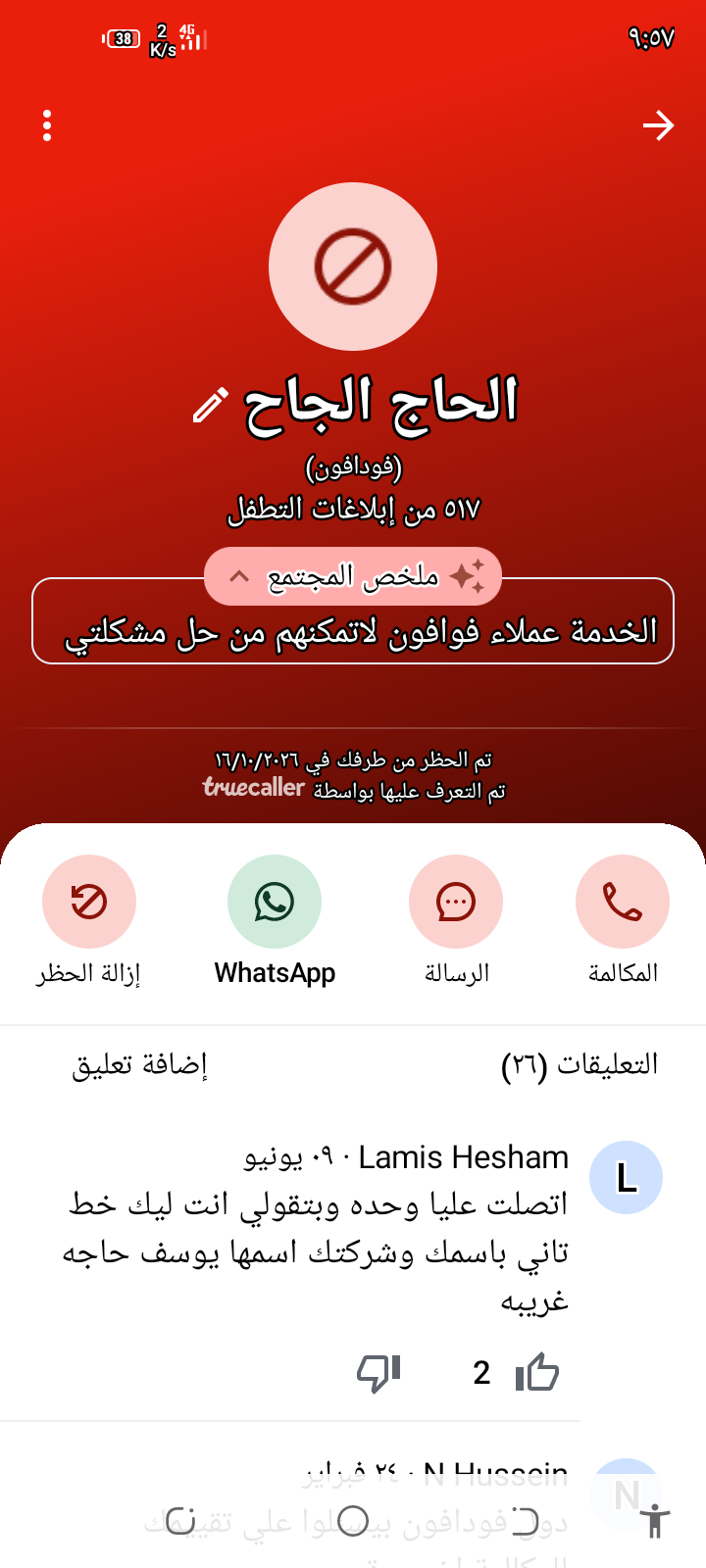Dislike Lamis Hesham's comment
Screen dimensions: 706x1568
click(378, 1373)
